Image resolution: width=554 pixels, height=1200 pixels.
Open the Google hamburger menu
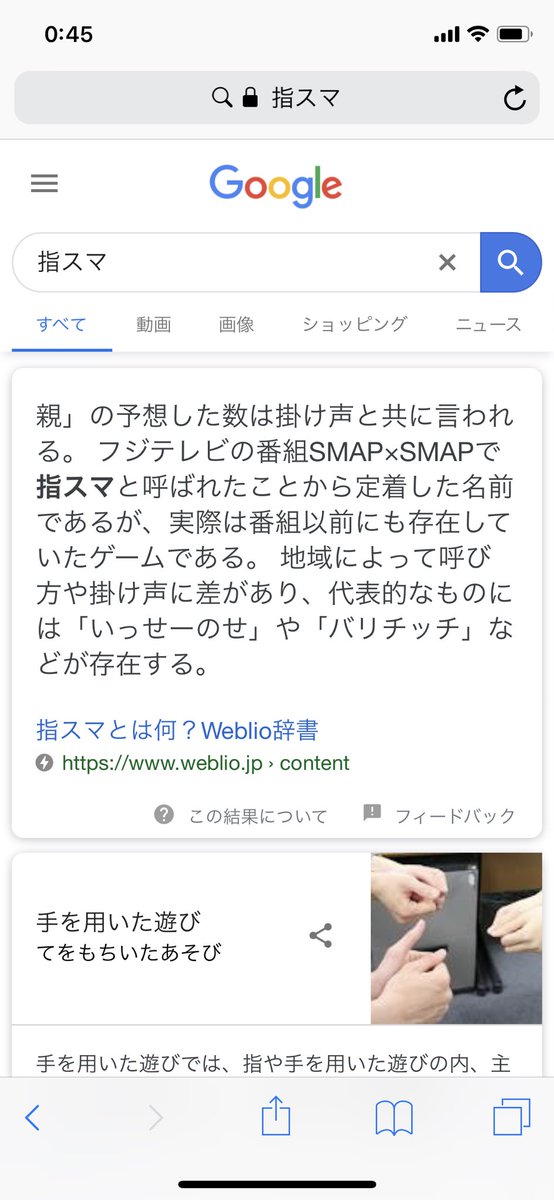pos(44,184)
